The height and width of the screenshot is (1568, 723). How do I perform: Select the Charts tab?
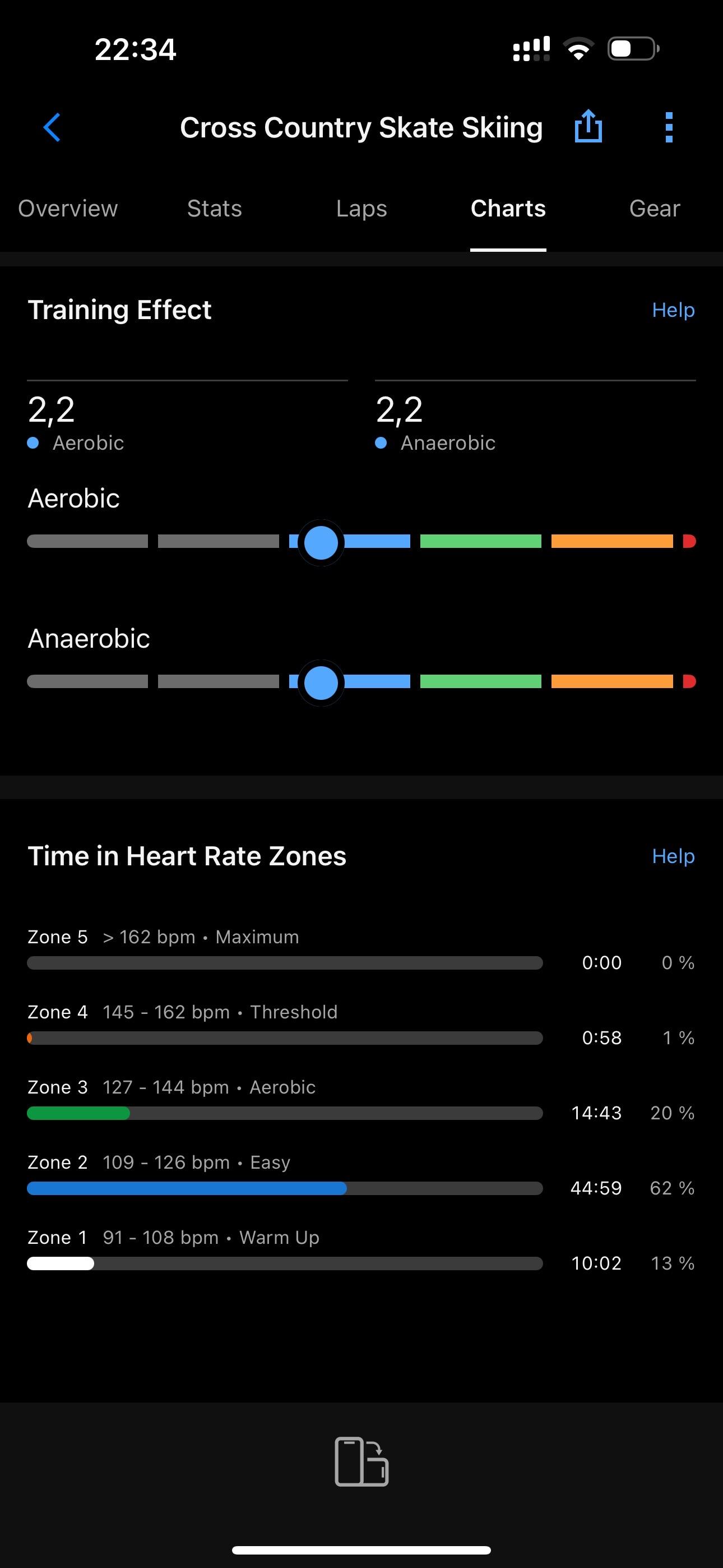[x=508, y=209]
